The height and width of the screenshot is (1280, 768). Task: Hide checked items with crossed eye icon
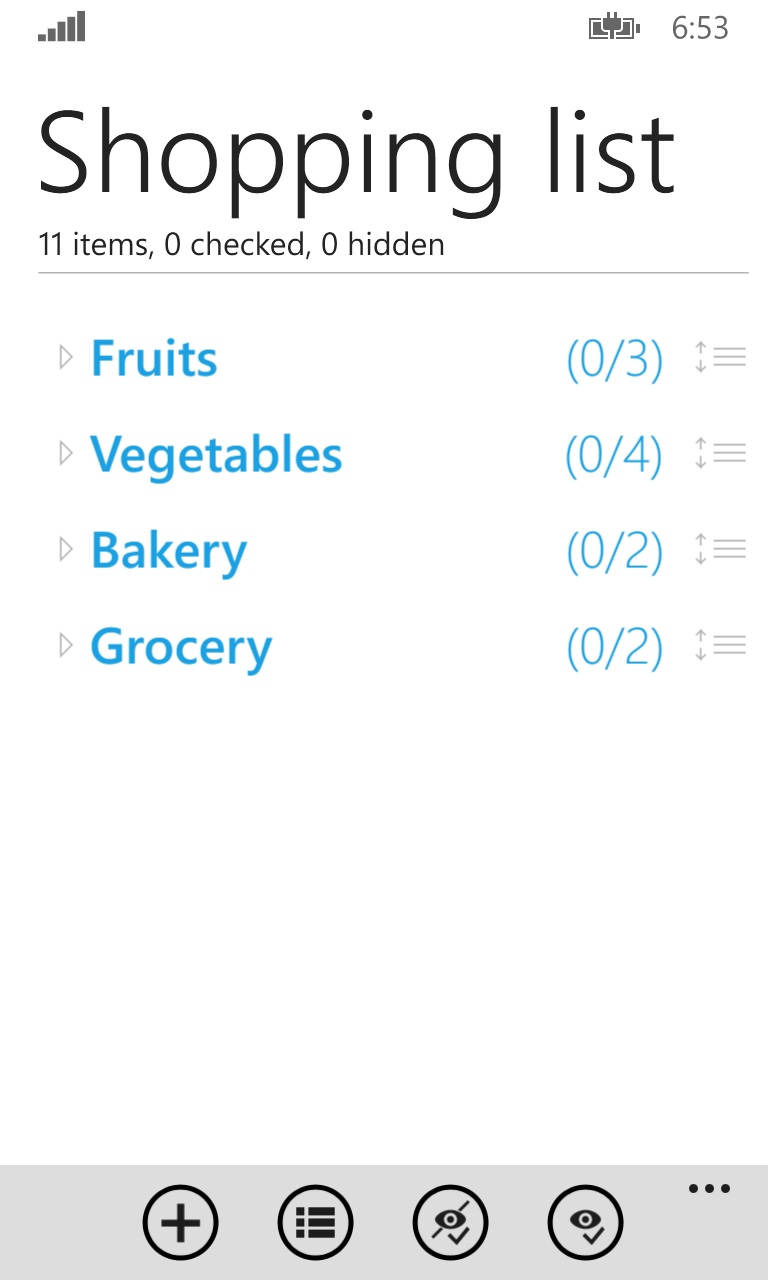[x=451, y=1222]
